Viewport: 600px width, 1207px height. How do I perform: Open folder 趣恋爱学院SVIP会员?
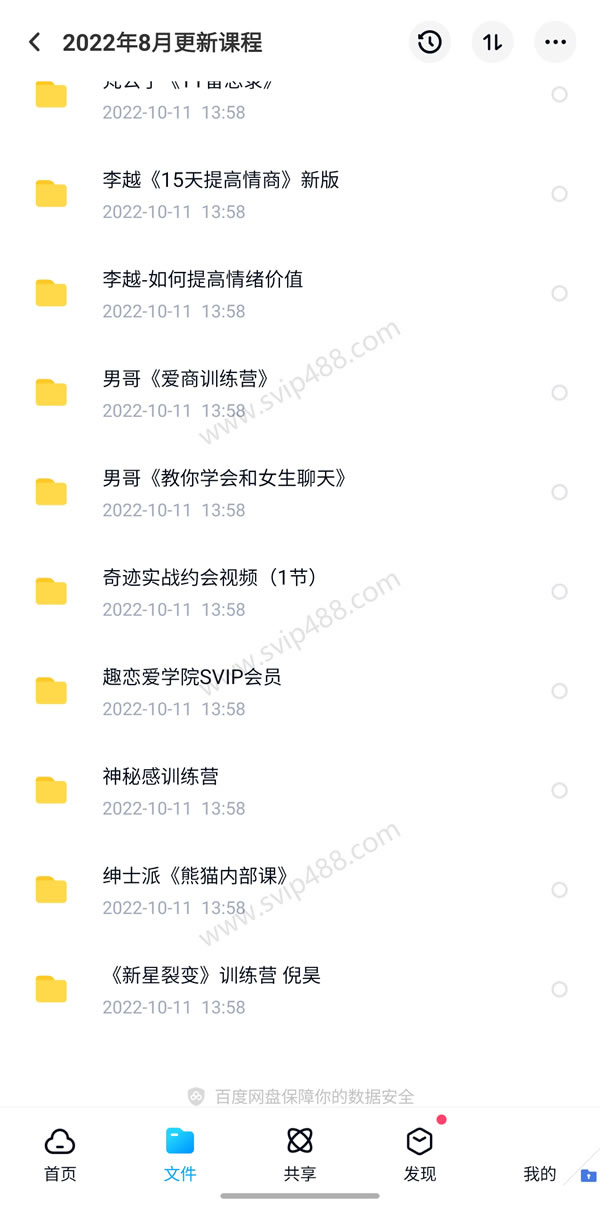[x=192, y=677]
